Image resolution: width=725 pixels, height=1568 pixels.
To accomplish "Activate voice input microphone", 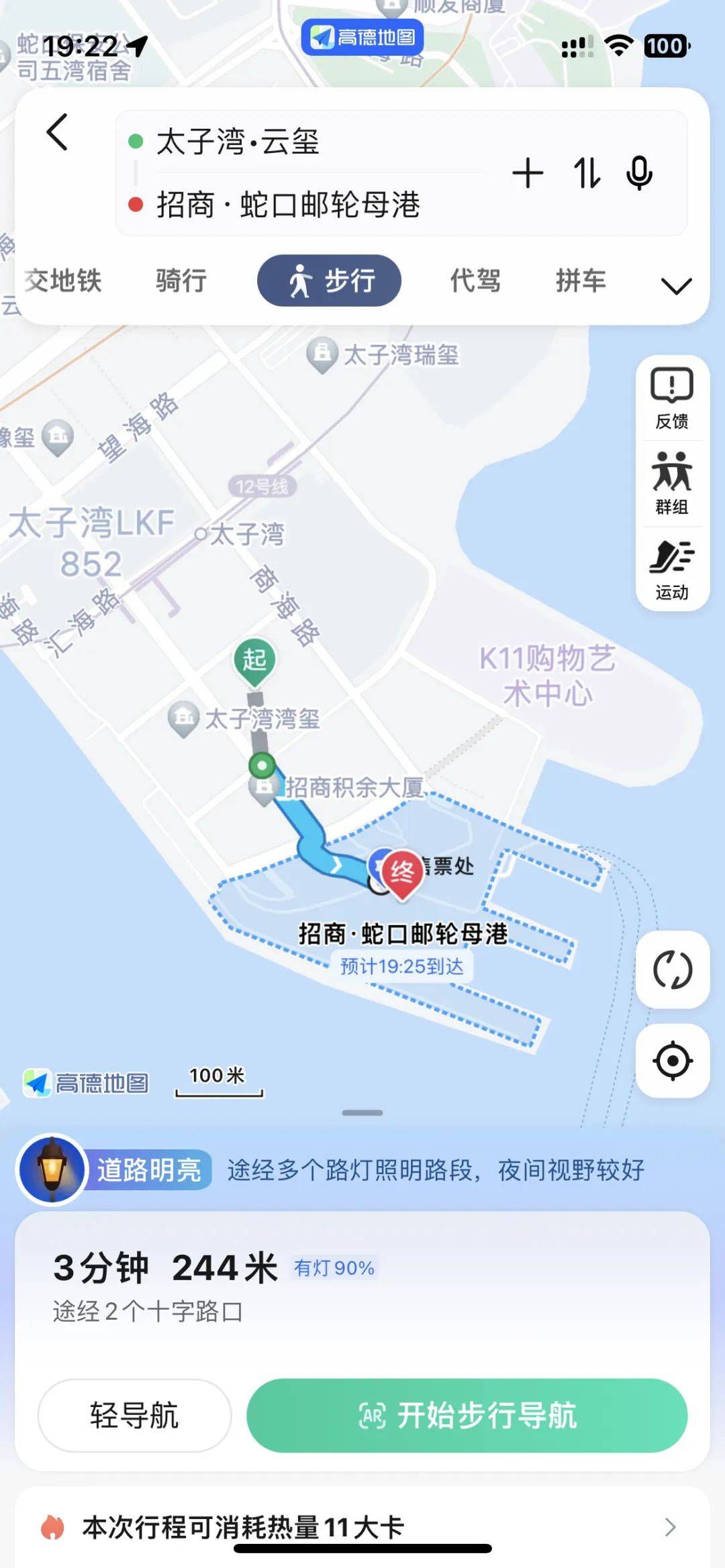I will click(x=639, y=173).
